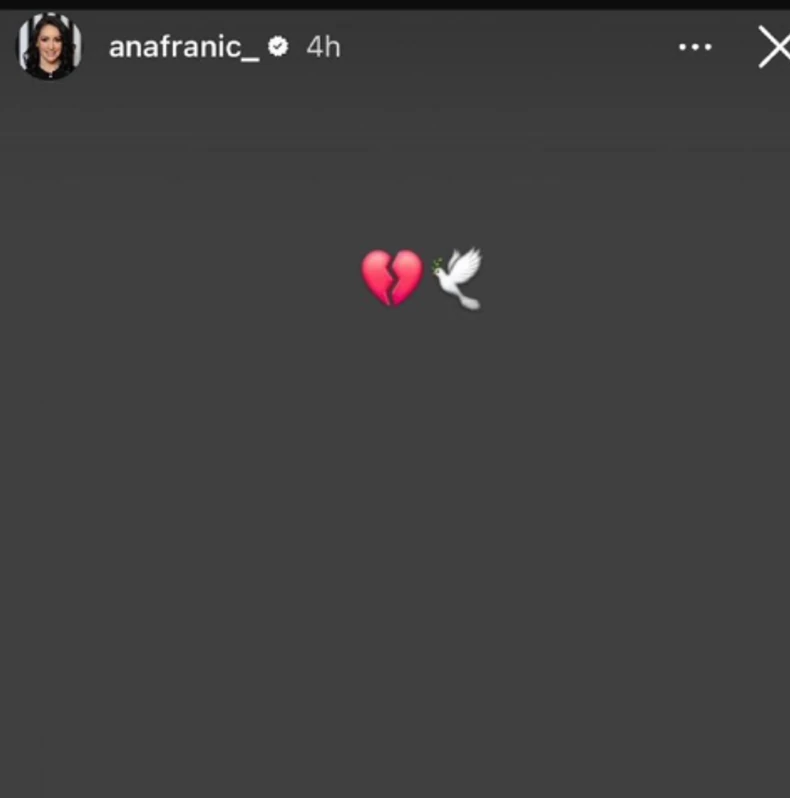Open the anafranic_ username link

tap(184, 47)
